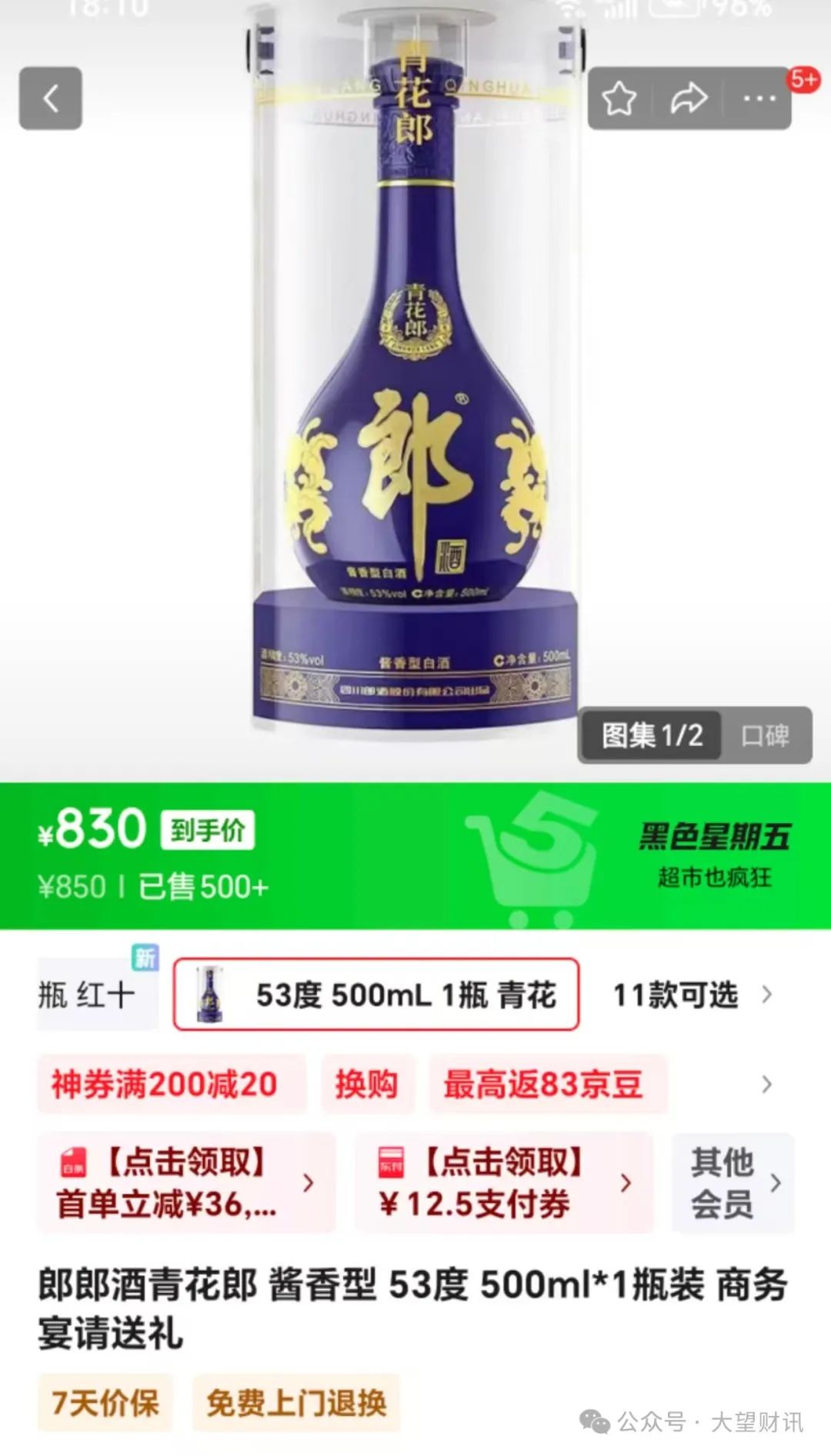Go back using the top-left arrow

51,98
